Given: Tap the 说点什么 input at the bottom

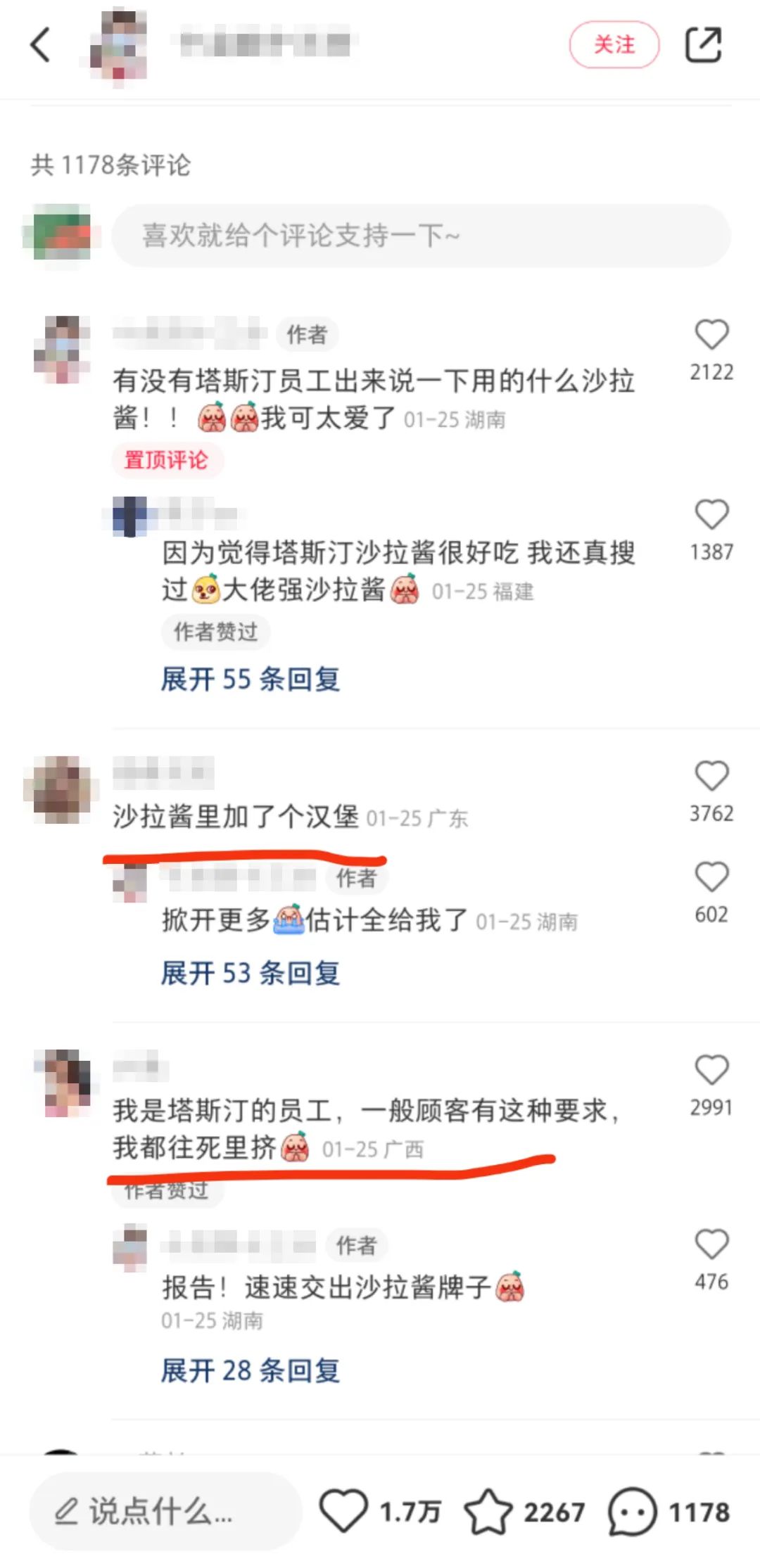Looking at the screenshot, I should point(165,1511).
